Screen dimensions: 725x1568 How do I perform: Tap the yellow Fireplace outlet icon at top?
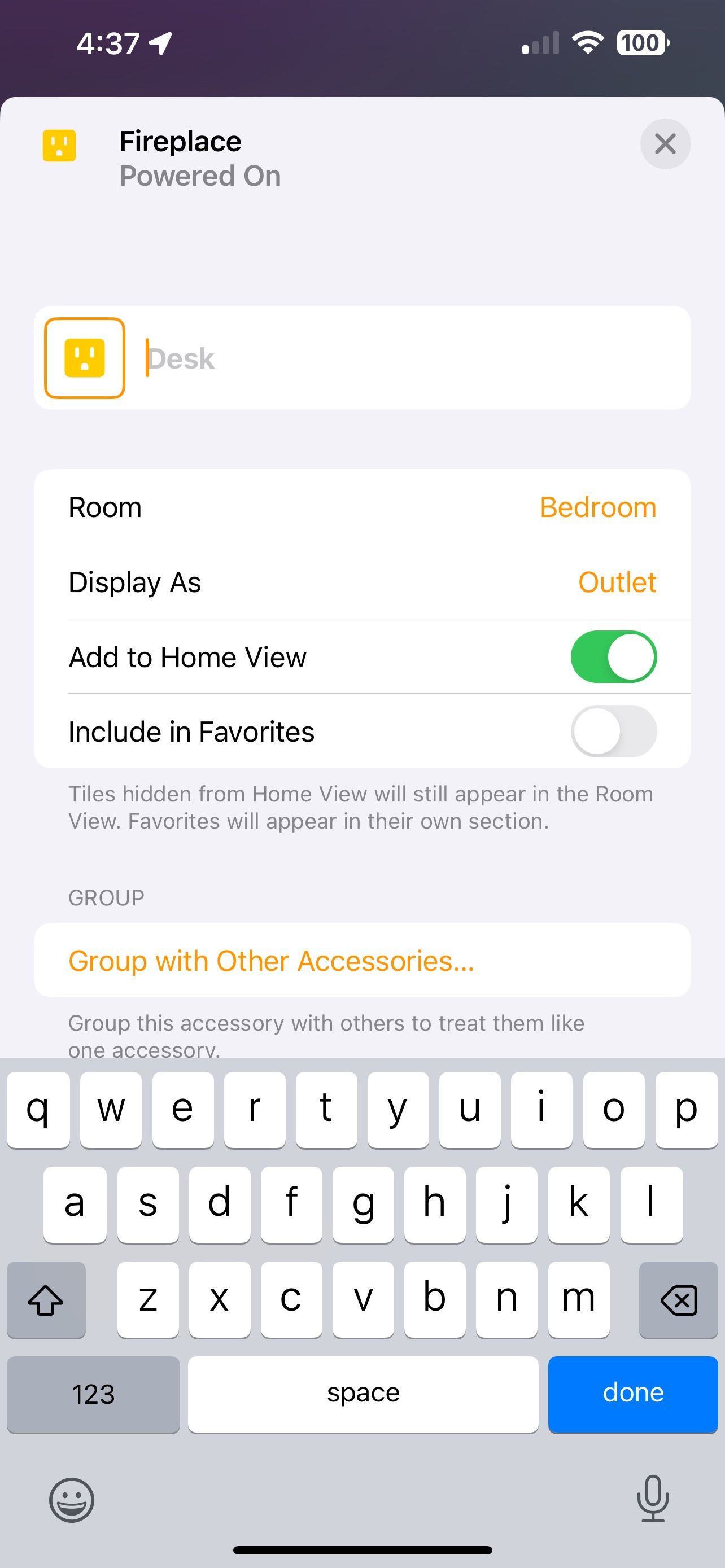point(58,144)
